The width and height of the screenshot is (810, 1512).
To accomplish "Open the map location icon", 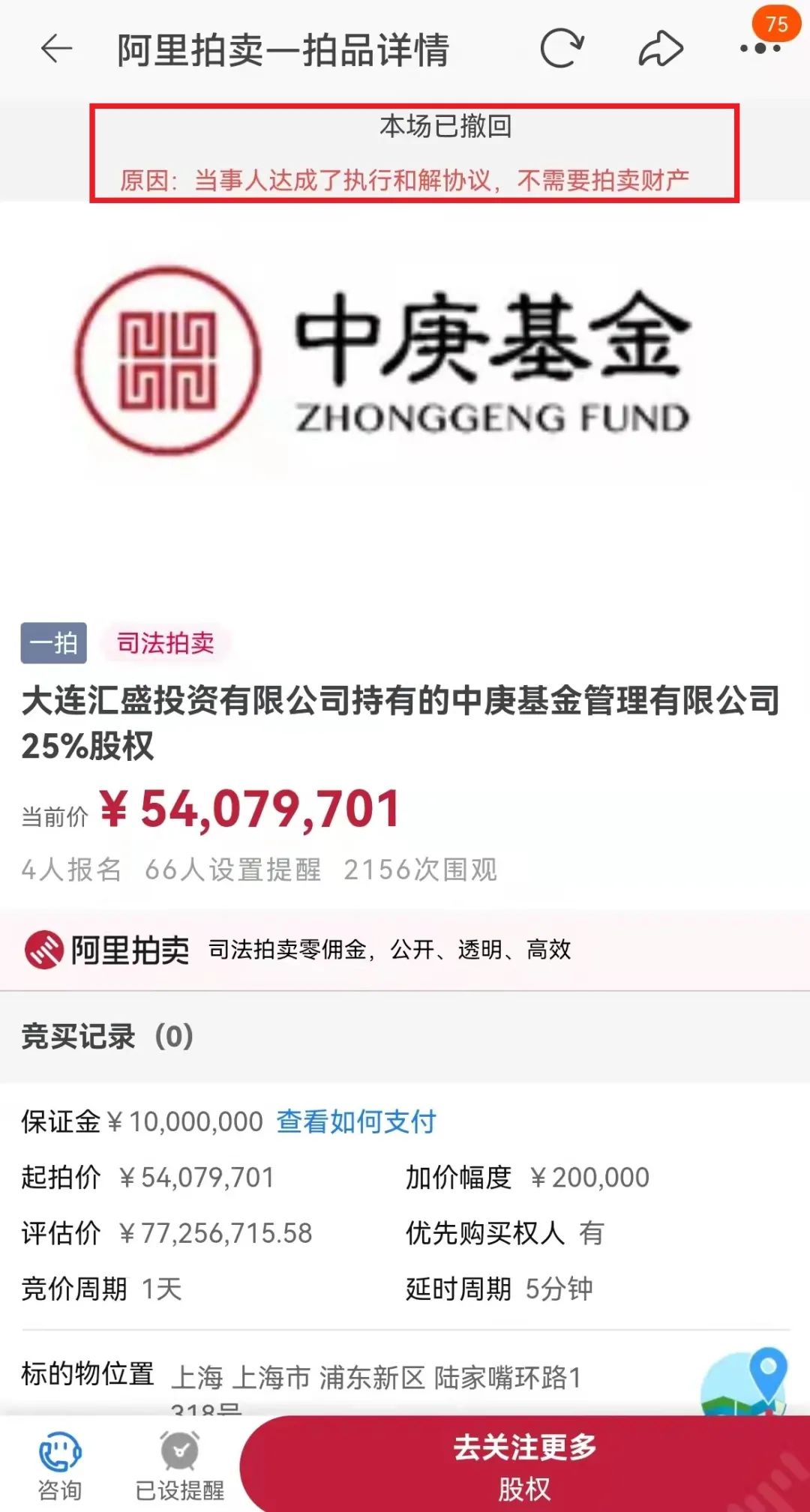I will 746,1382.
